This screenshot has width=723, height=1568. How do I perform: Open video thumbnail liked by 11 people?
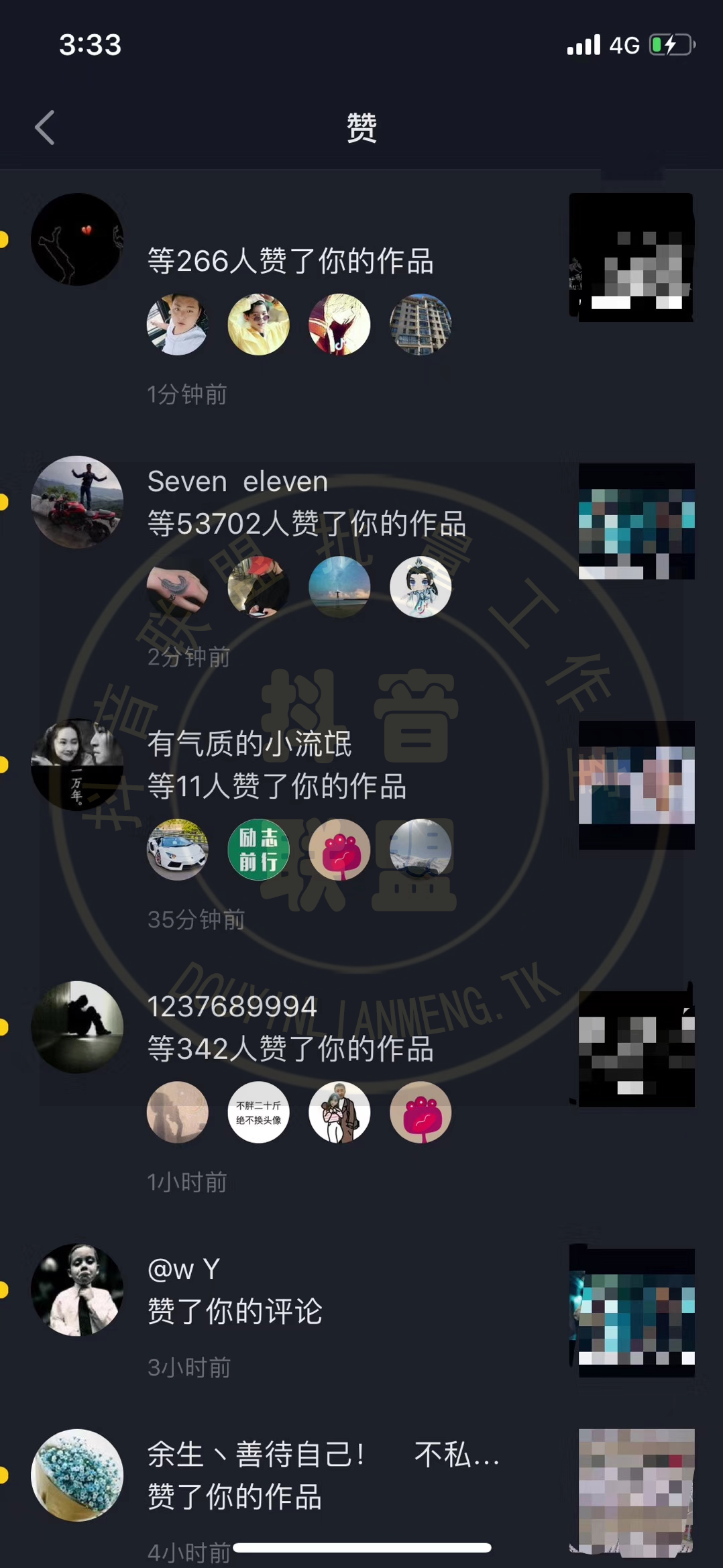636,785
